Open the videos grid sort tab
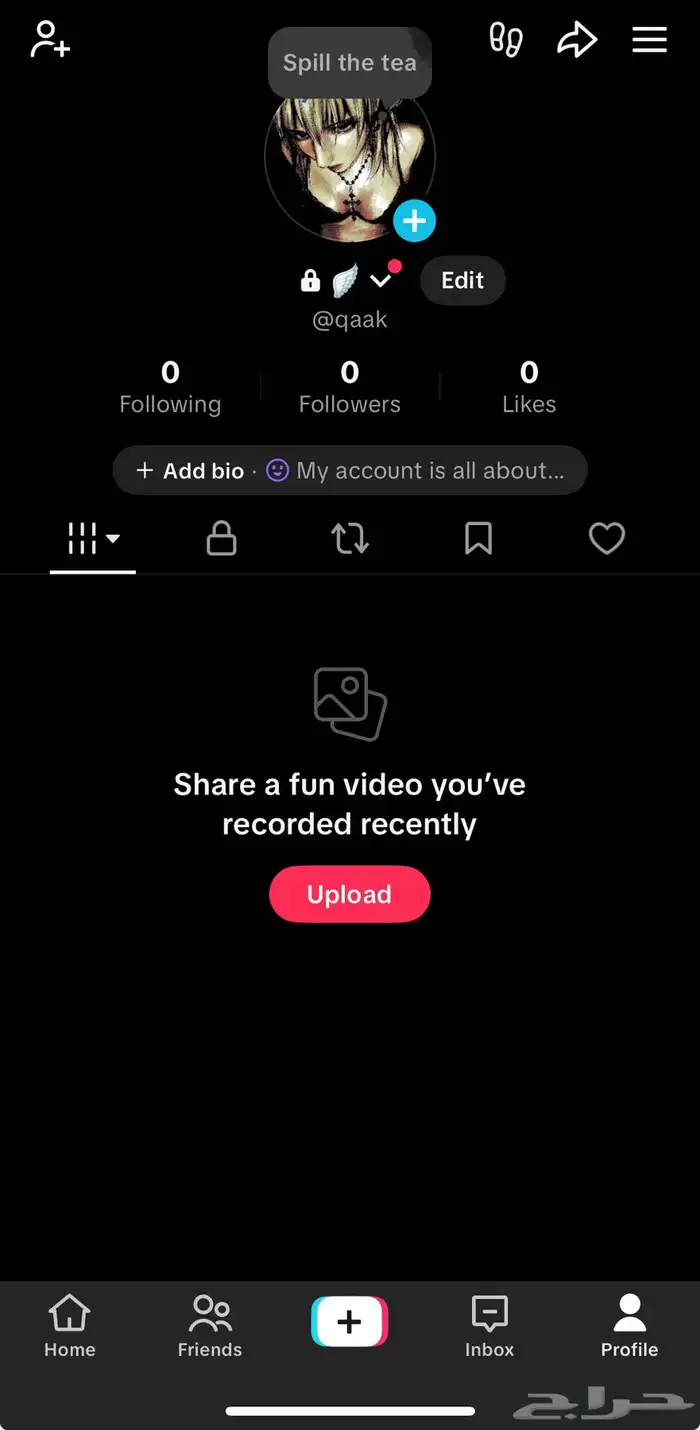The width and height of the screenshot is (700, 1430). click(x=93, y=539)
